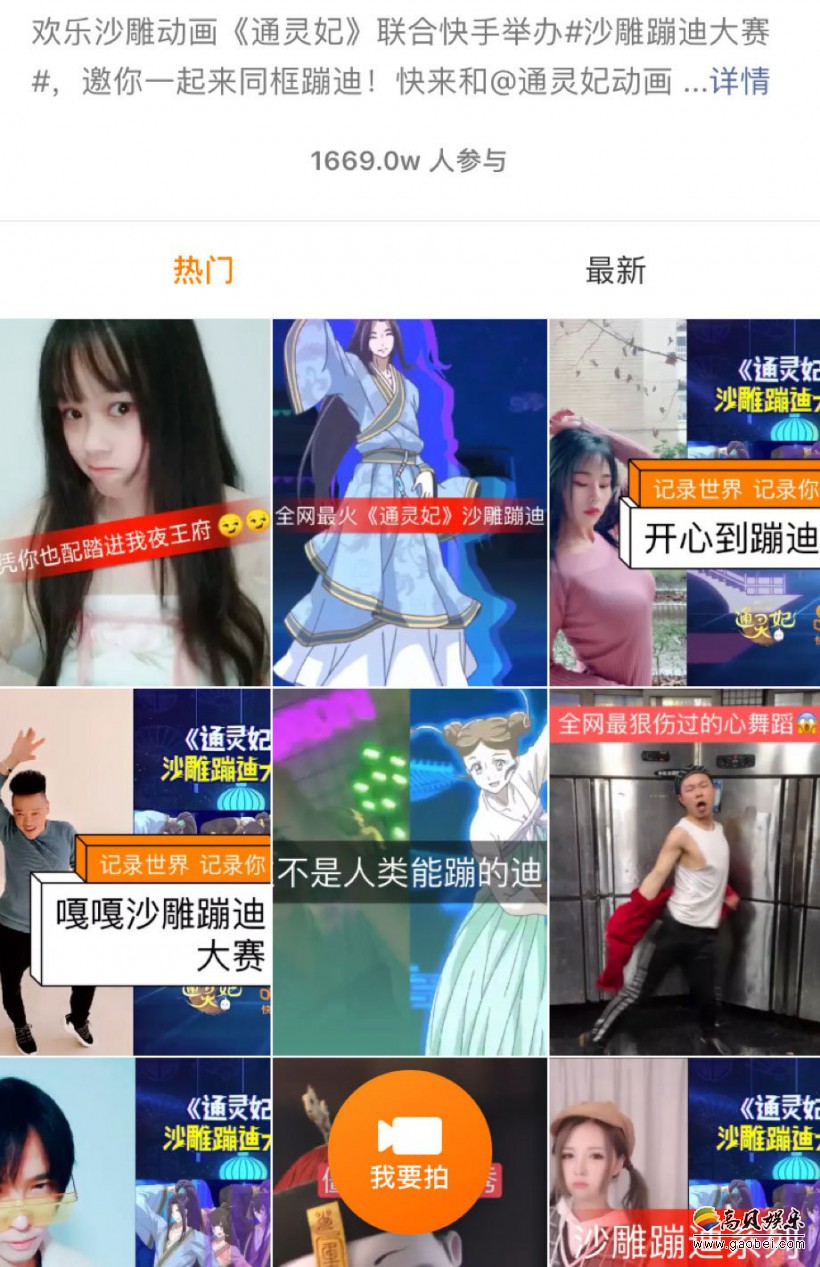Open the video captioned 凭你也配踏进我夜王府
Viewport: 820px width, 1267px height.
tap(135, 502)
